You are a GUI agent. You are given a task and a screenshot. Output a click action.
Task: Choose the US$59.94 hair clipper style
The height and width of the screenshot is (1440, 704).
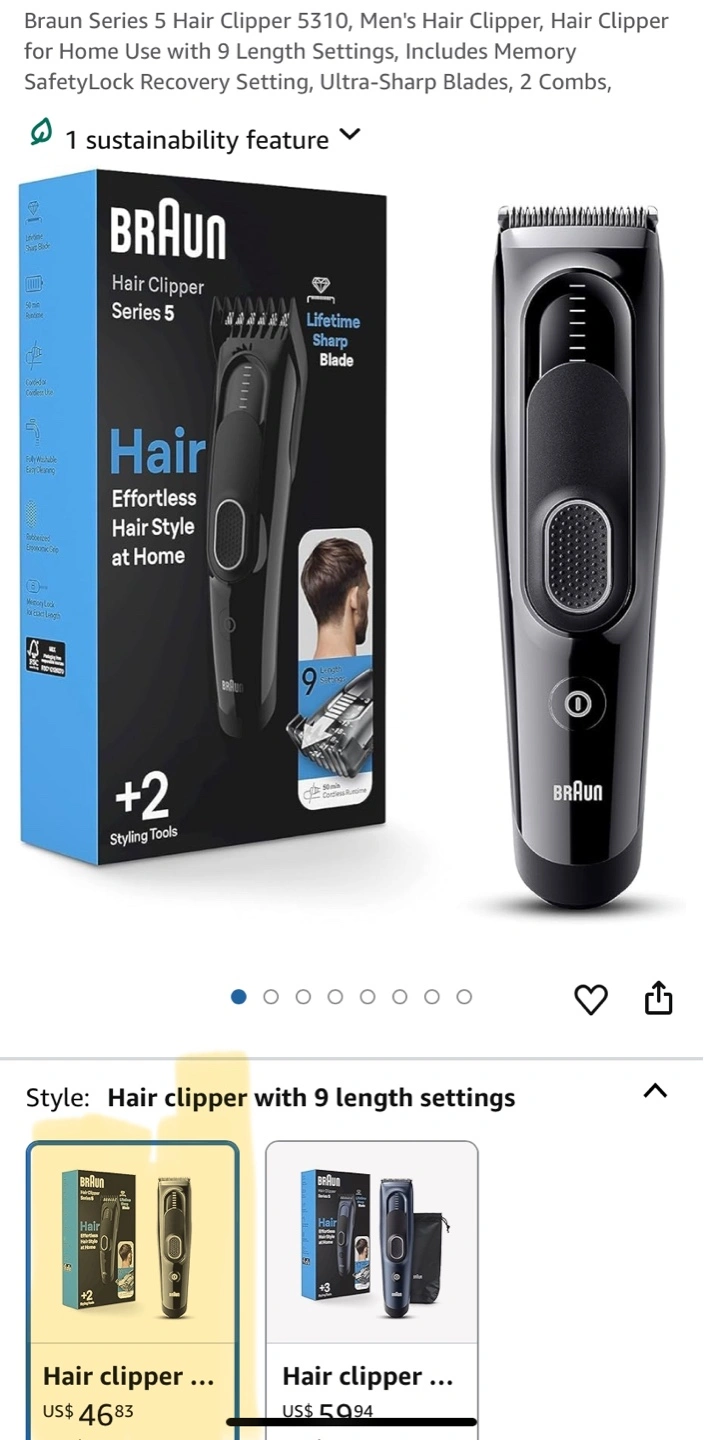point(372,1290)
